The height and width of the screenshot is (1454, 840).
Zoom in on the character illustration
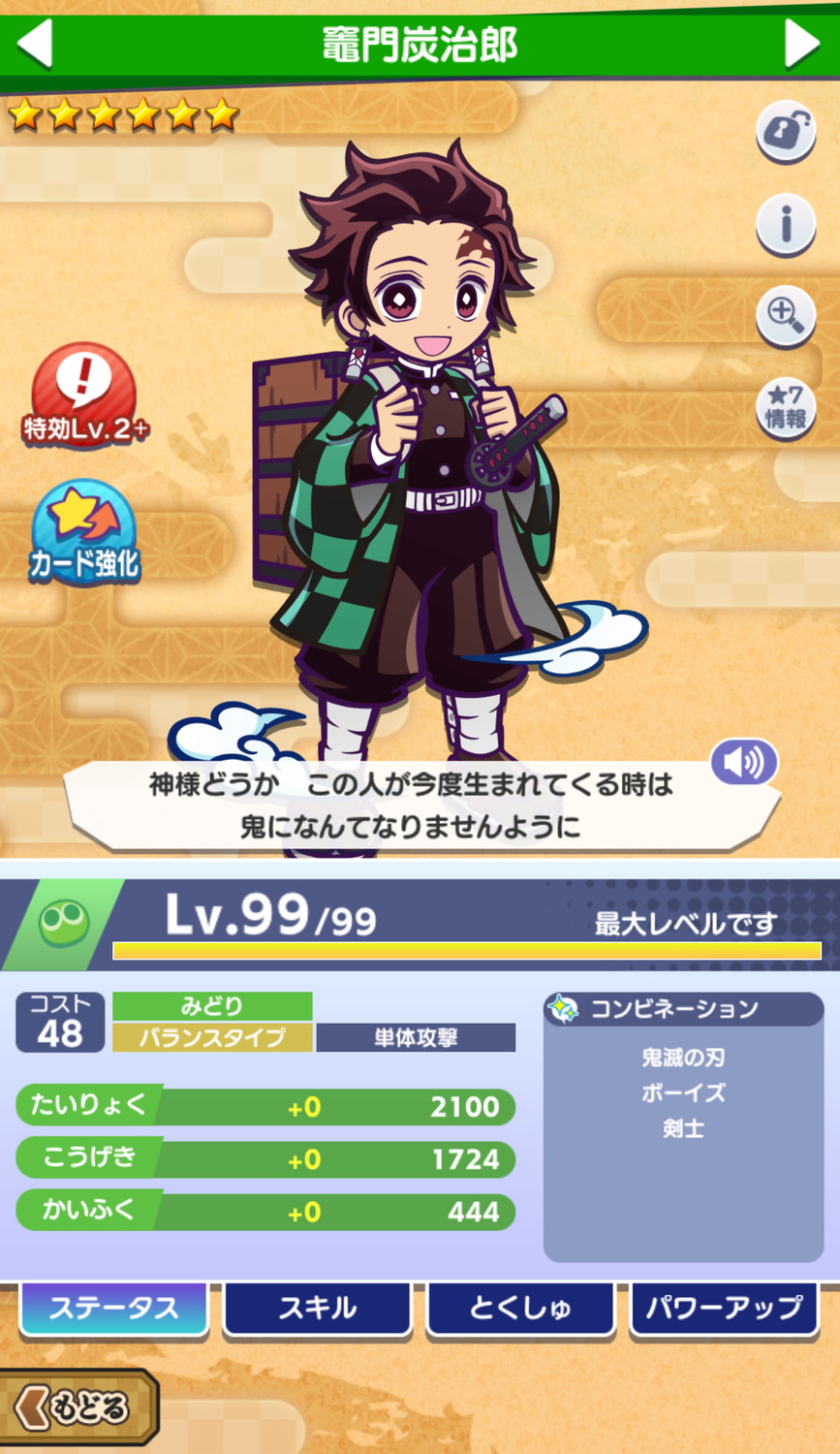(785, 316)
